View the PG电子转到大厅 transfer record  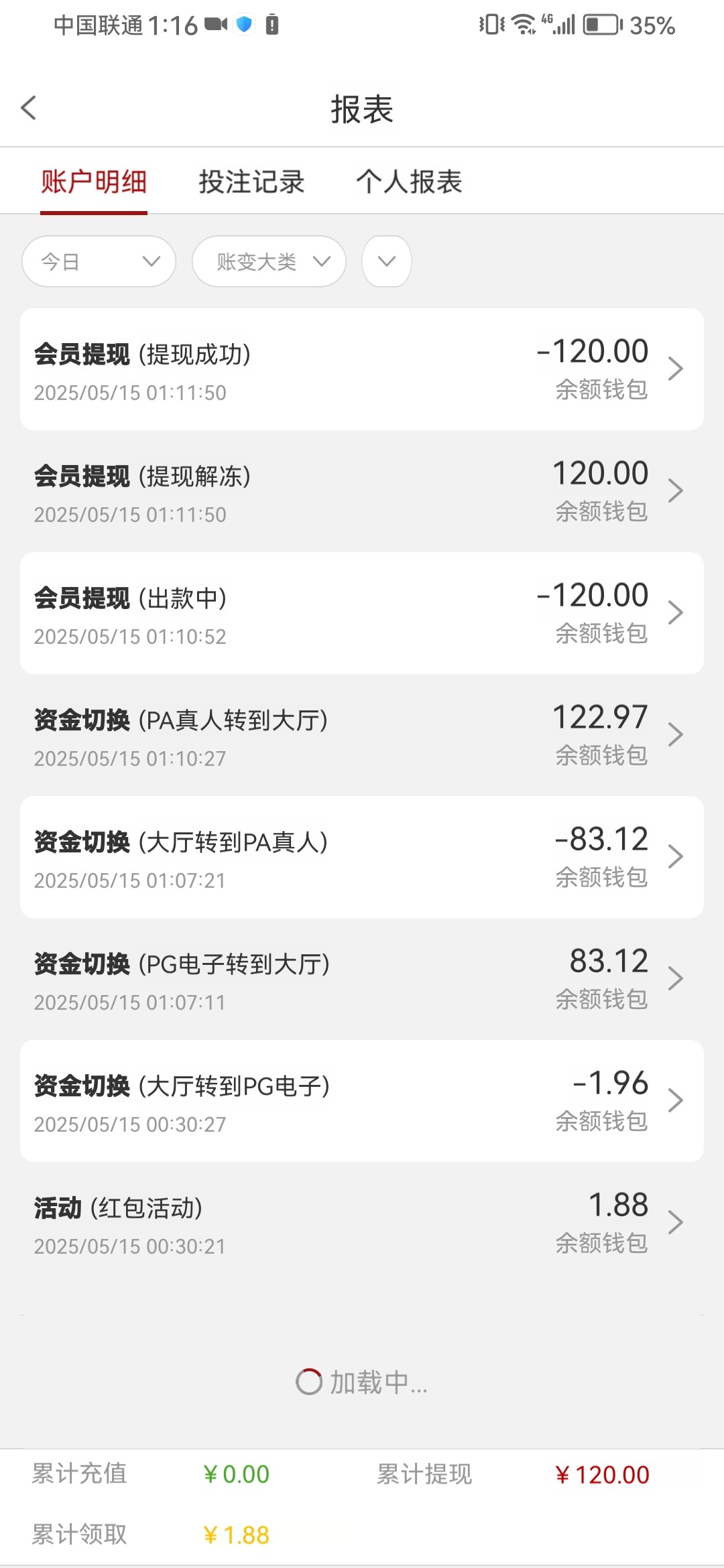pos(362,979)
